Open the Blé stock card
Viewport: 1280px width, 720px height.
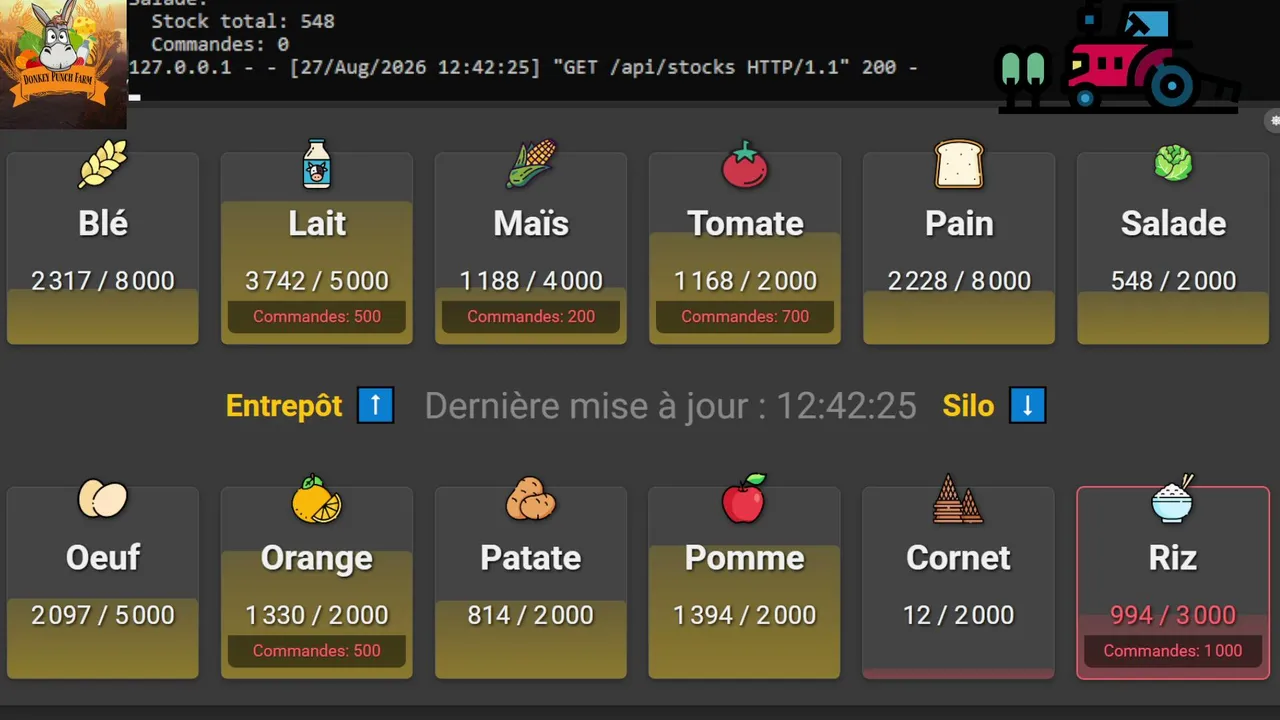point(103,248)
